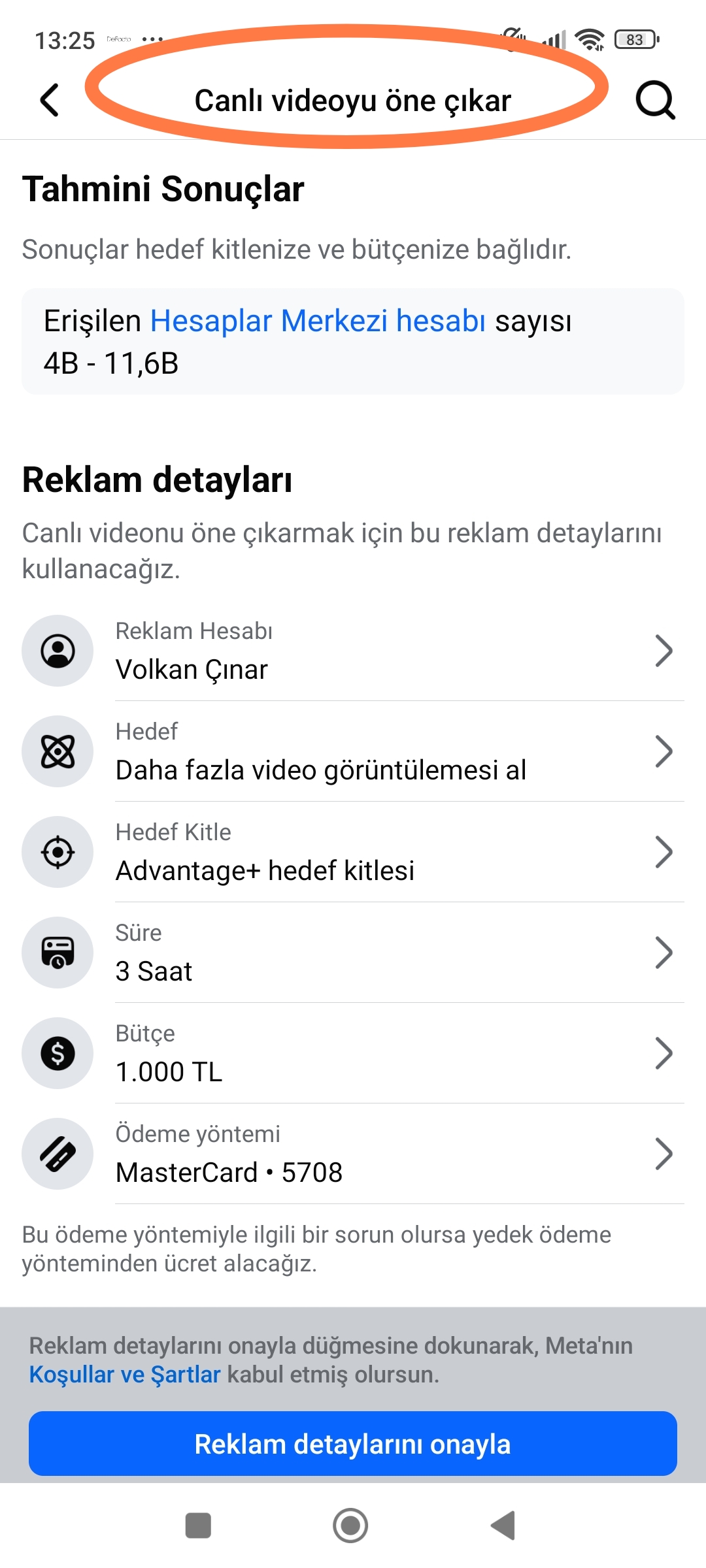Go to the system home screen
The height and width of the screenshot is (1568, 706).
(x=350, y=1526)
